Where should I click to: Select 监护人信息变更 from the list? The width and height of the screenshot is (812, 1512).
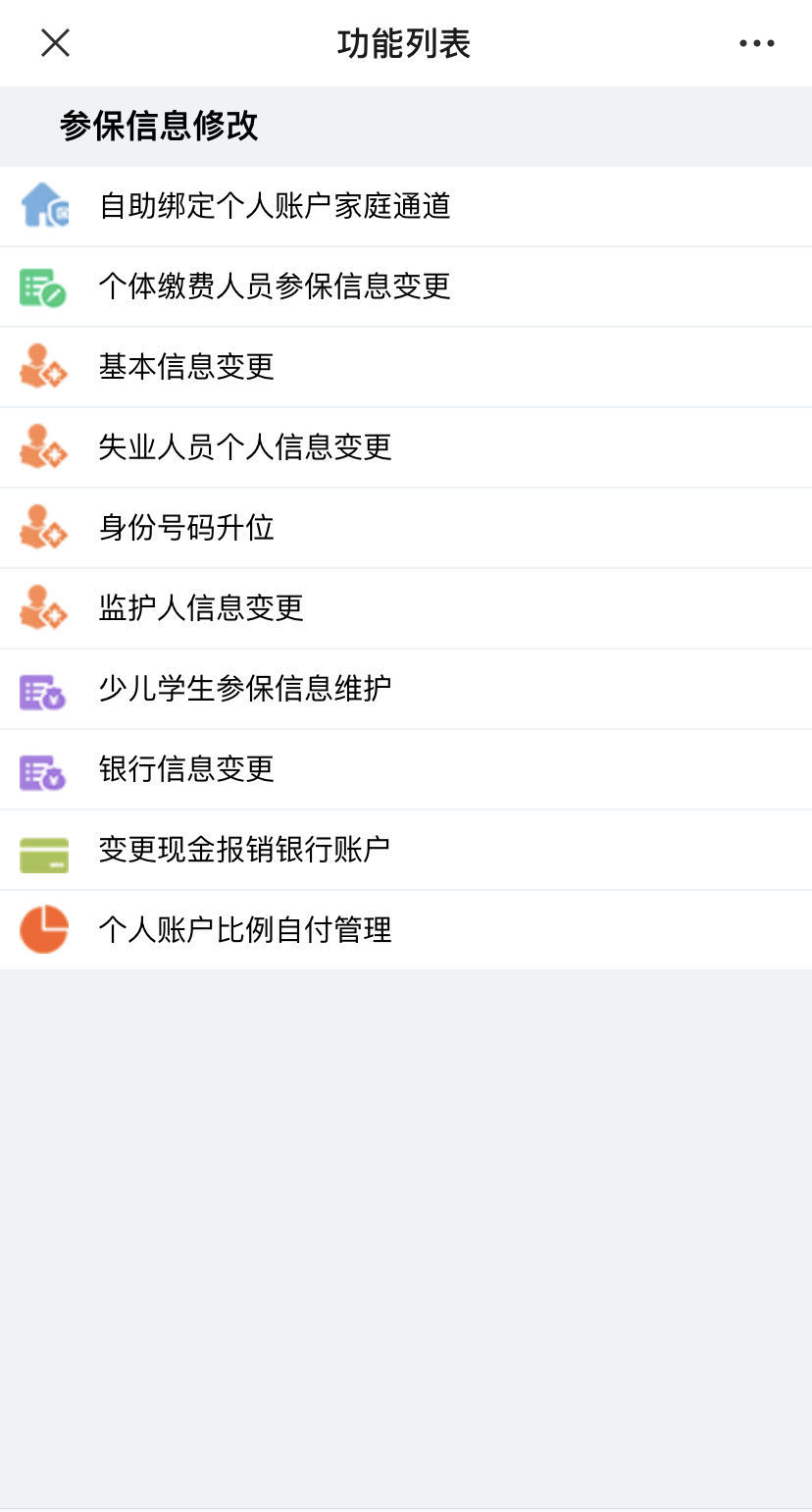(201, 608)
